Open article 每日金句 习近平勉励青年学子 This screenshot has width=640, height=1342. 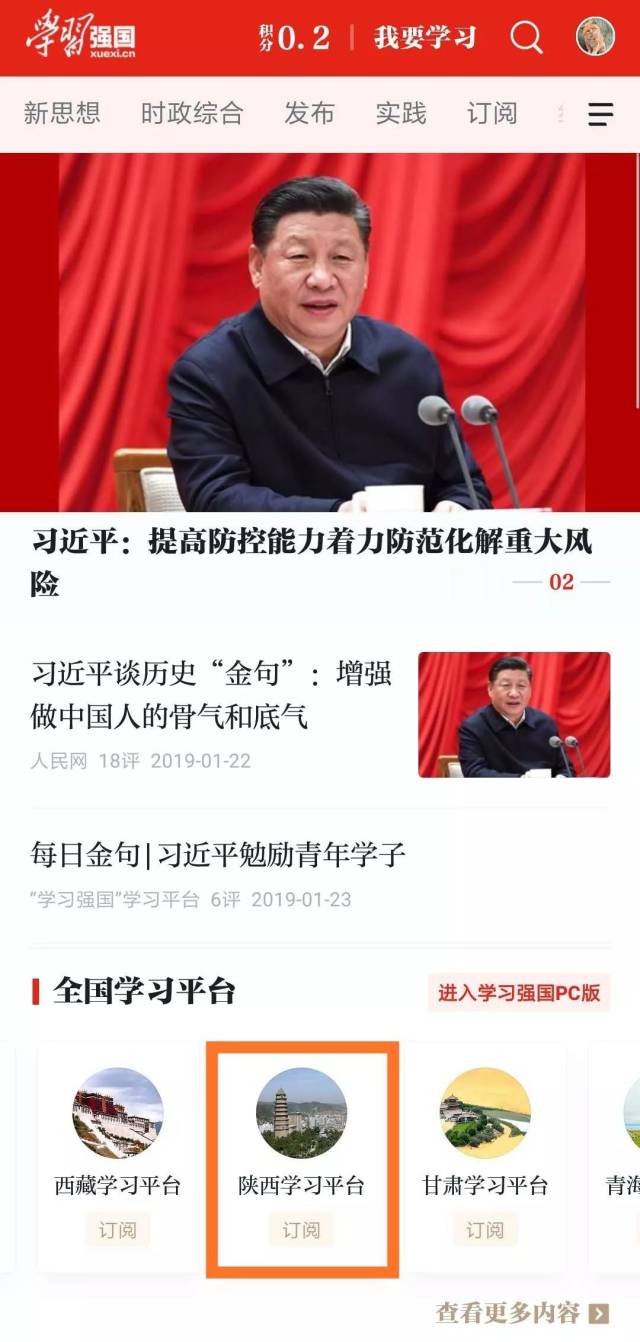tap(218, 855)
